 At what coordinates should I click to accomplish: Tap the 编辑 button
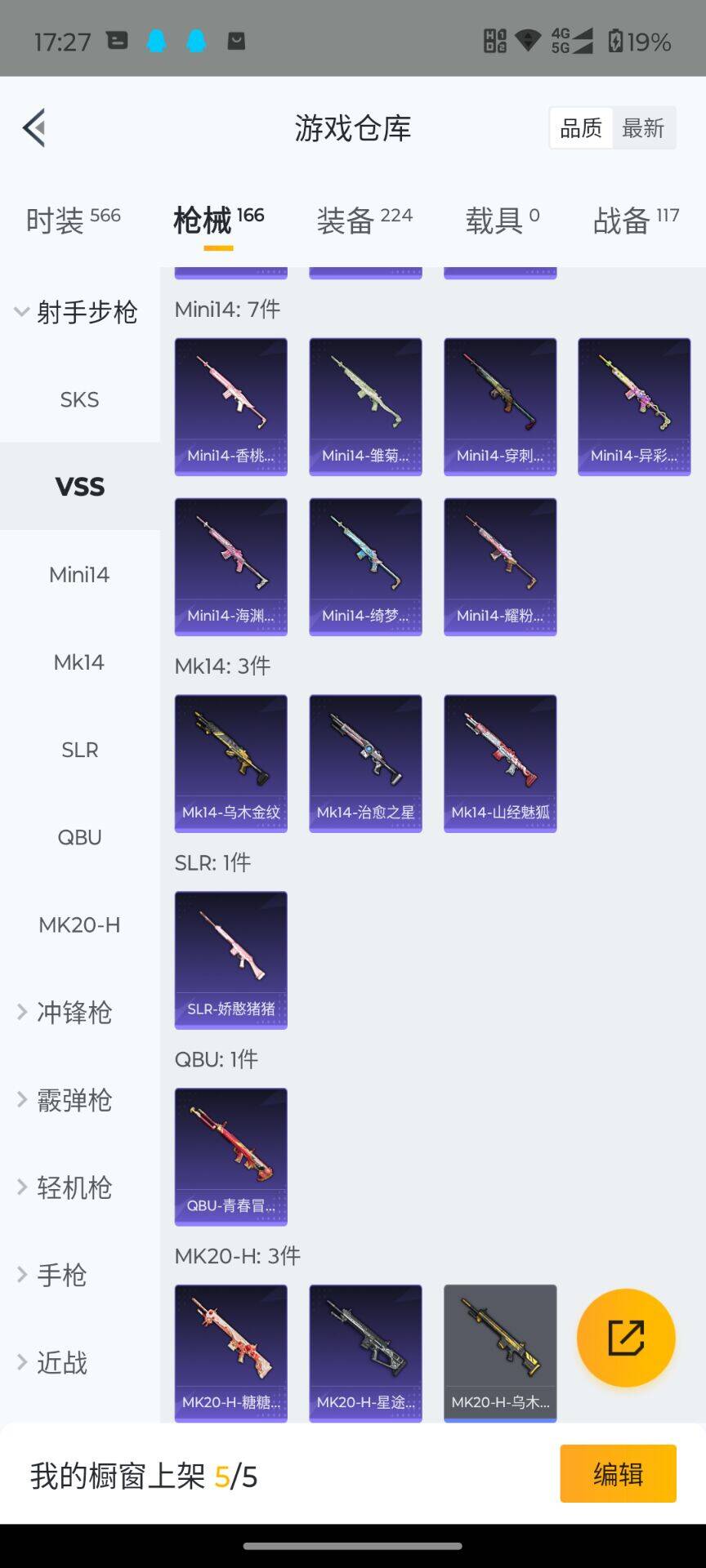tap(619, 1473)
